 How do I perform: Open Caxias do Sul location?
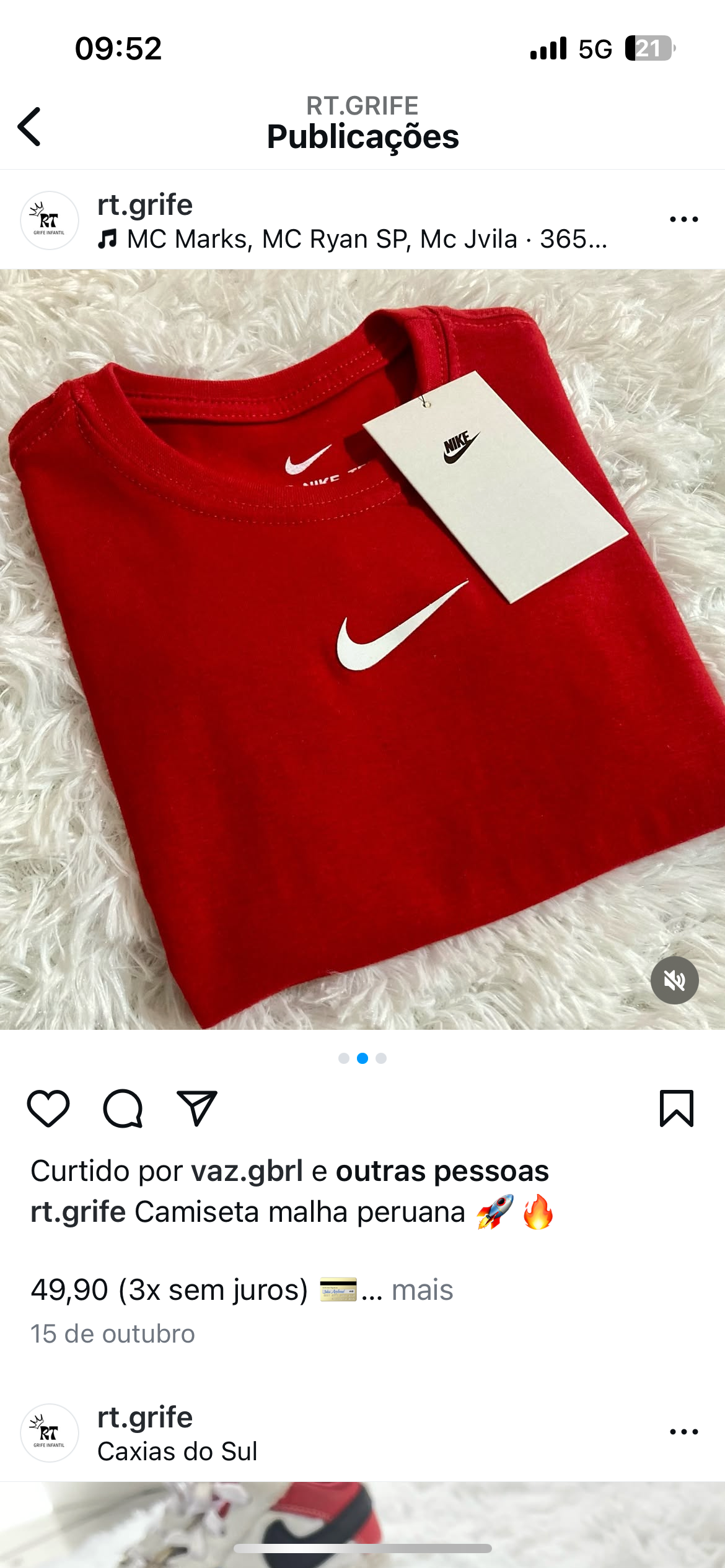click(x=177, y=1452)
